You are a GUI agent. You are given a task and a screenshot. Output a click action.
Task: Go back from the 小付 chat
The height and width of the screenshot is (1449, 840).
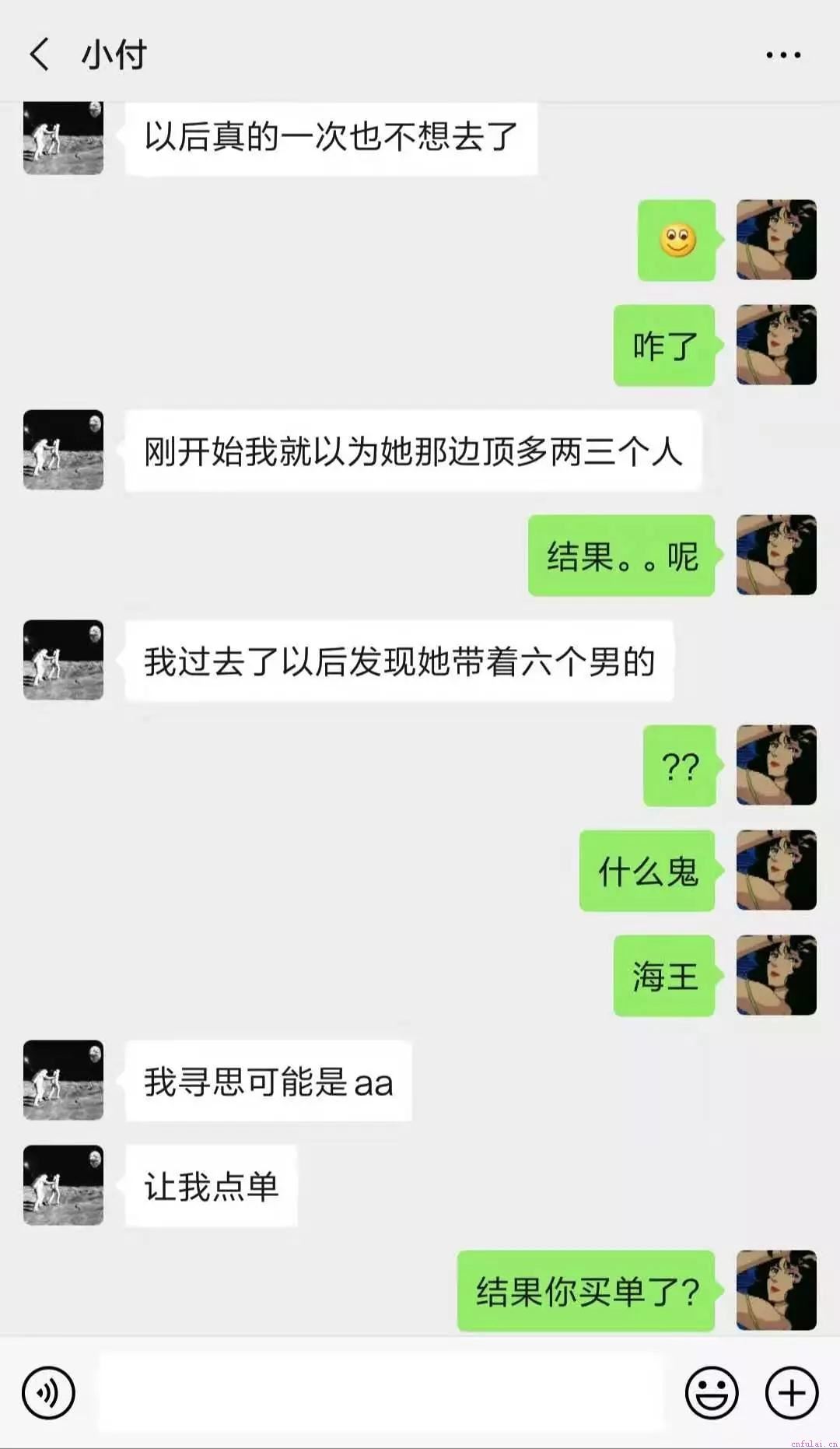tap(40, 54)
